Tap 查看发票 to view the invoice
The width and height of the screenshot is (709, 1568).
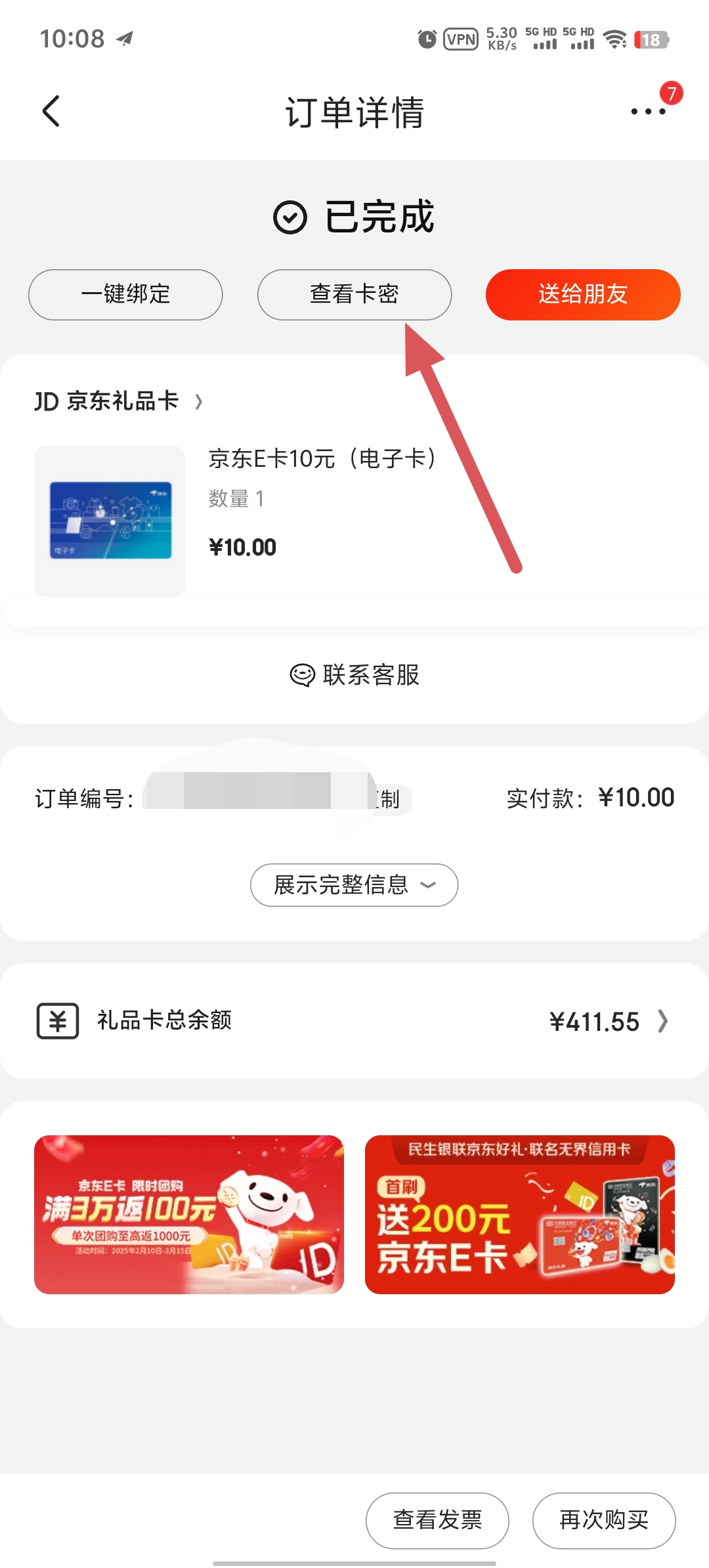[x=437, y=1520]
